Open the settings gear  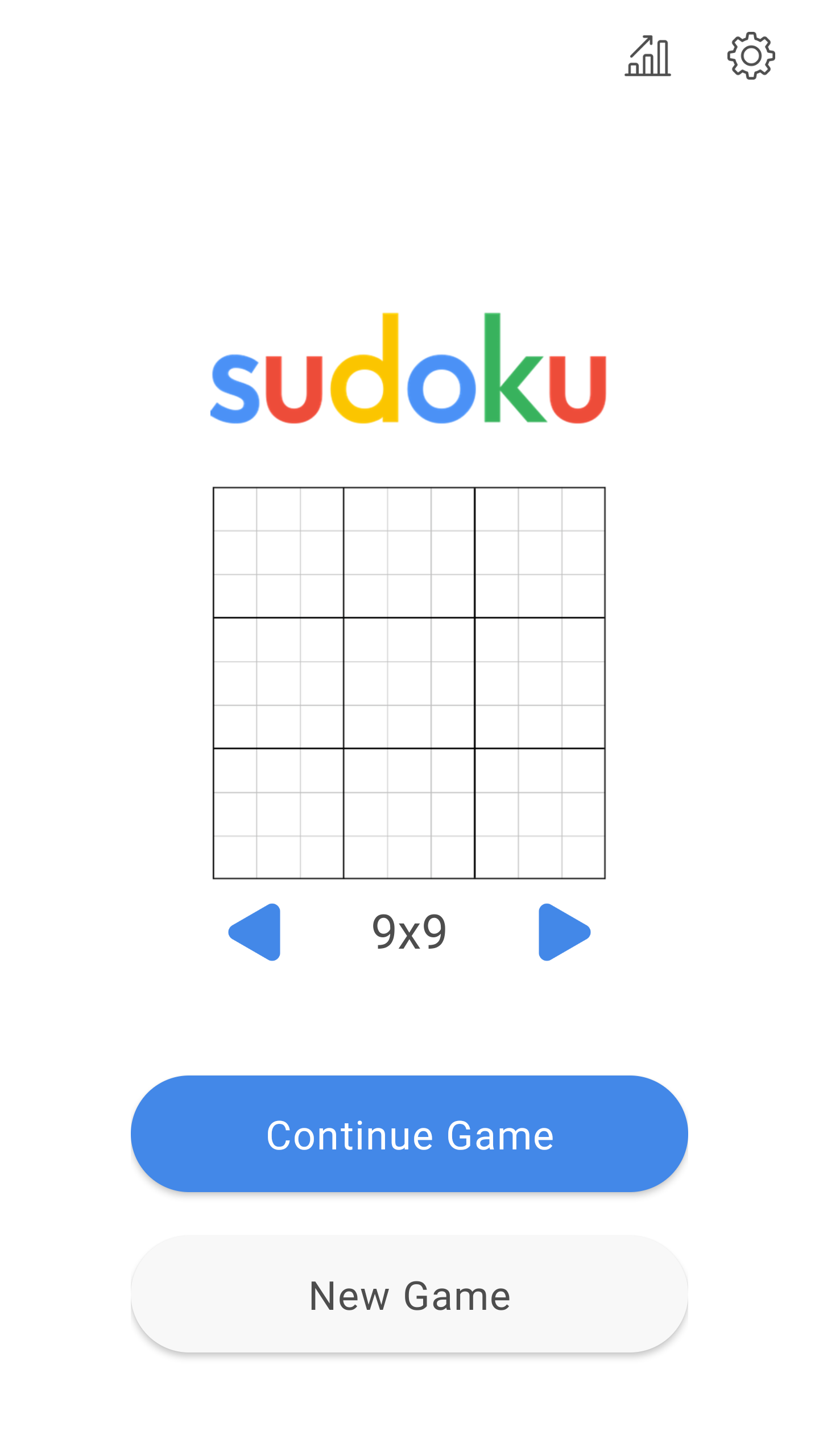click(751, 56)
